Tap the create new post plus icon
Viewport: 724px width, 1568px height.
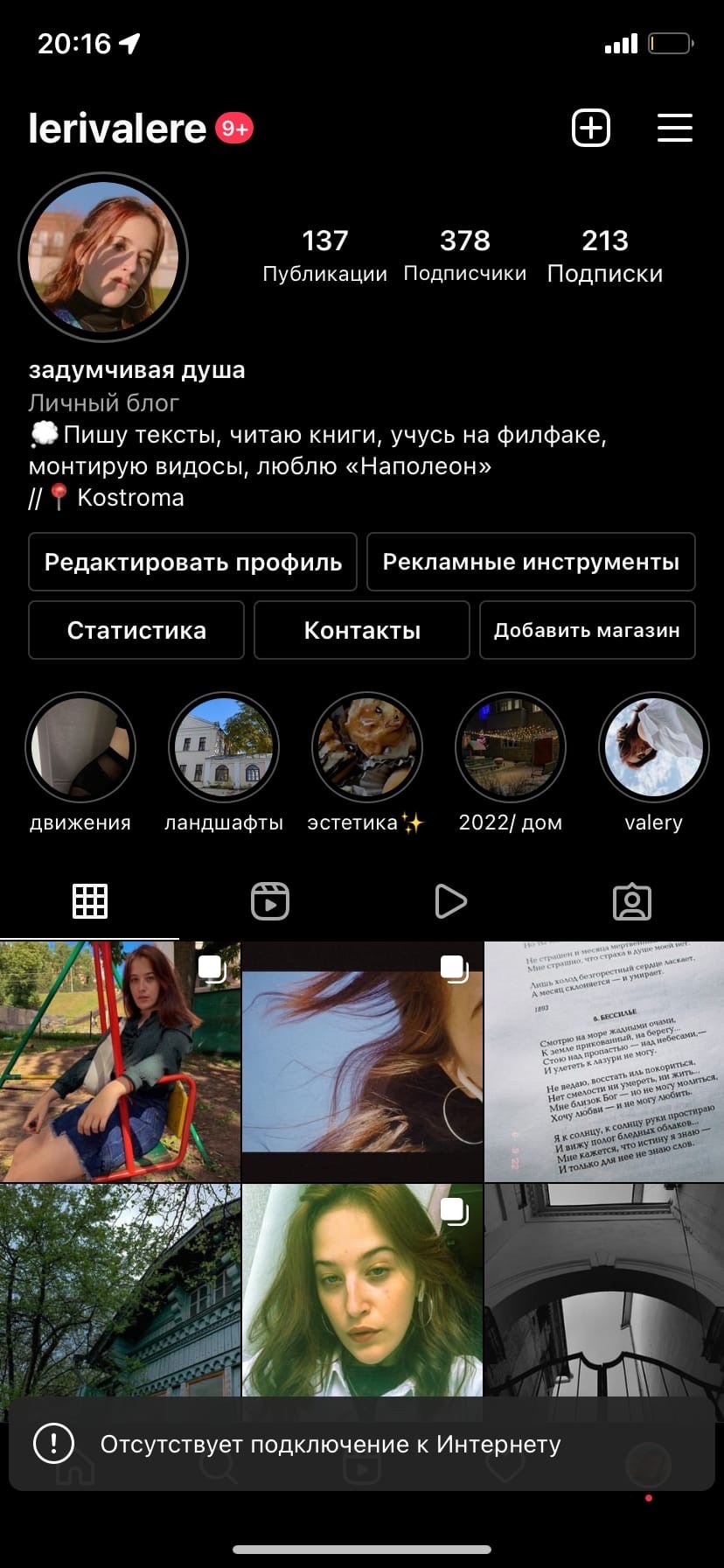click(591, 128)
